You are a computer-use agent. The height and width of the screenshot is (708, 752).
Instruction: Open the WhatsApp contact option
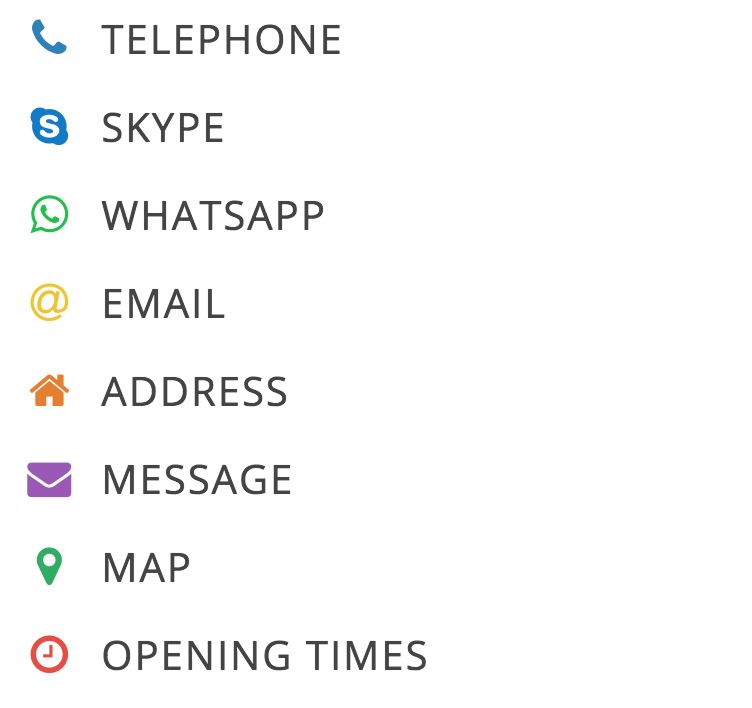pos(213,216)
